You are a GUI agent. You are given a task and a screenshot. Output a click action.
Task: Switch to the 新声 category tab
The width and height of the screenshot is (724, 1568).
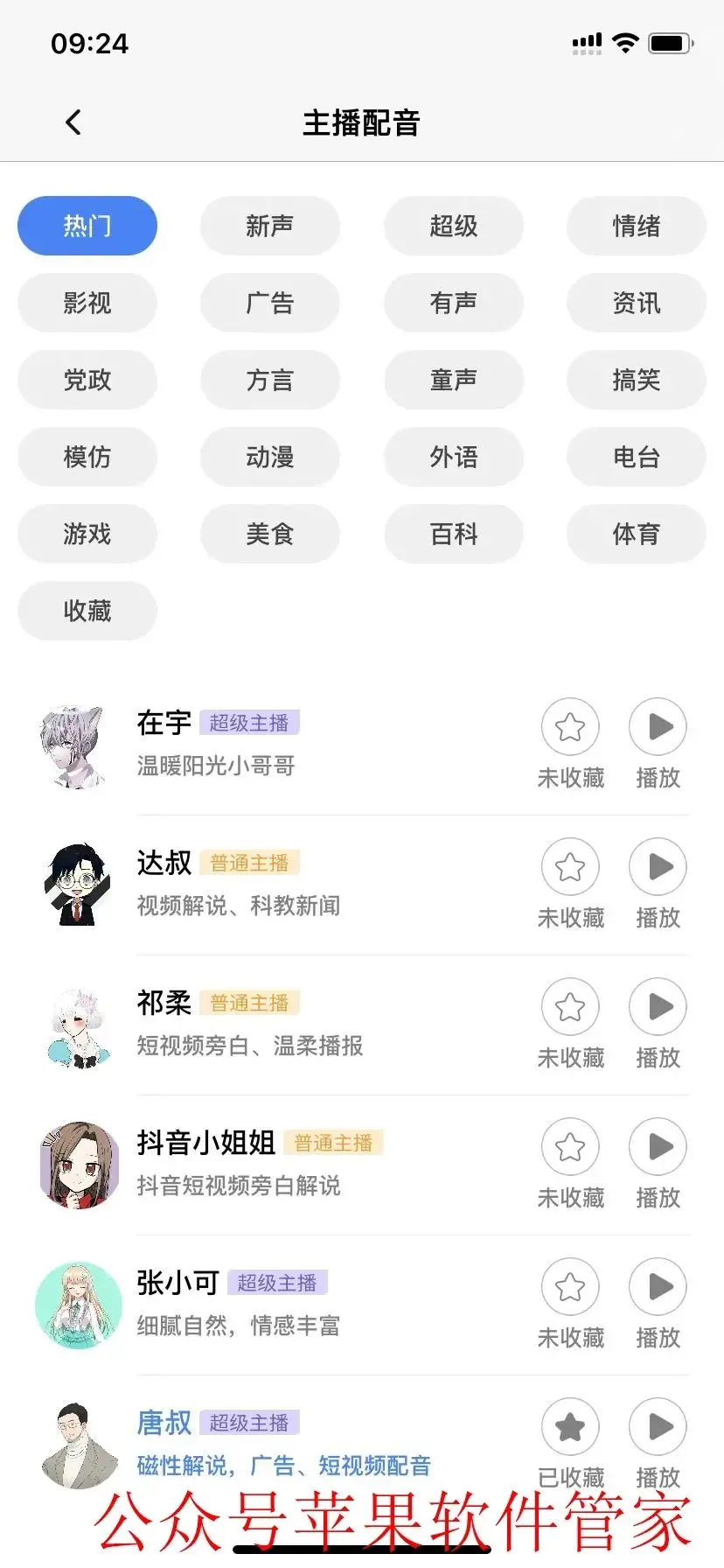(270, 226)
